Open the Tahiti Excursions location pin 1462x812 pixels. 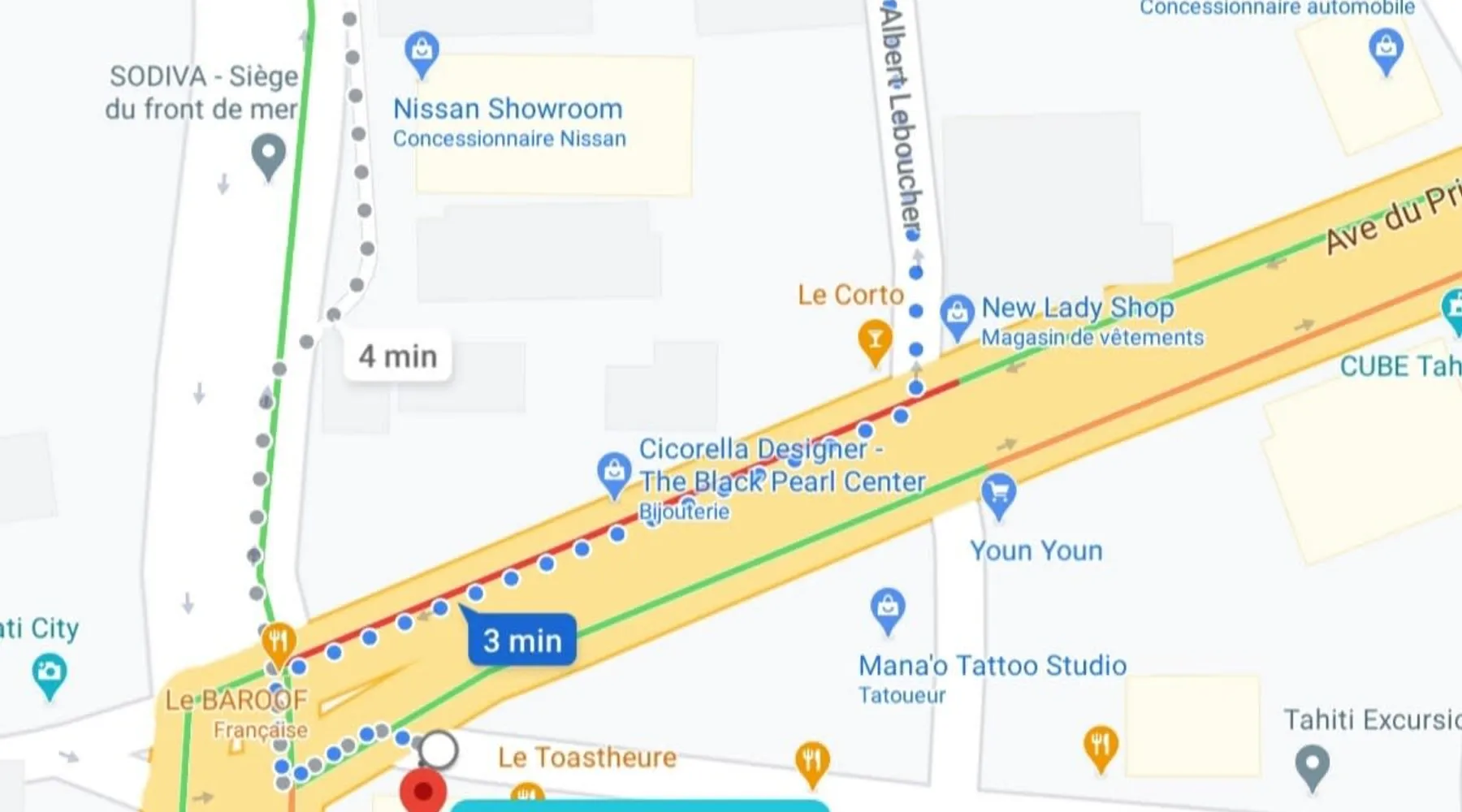click(1312, 766)
